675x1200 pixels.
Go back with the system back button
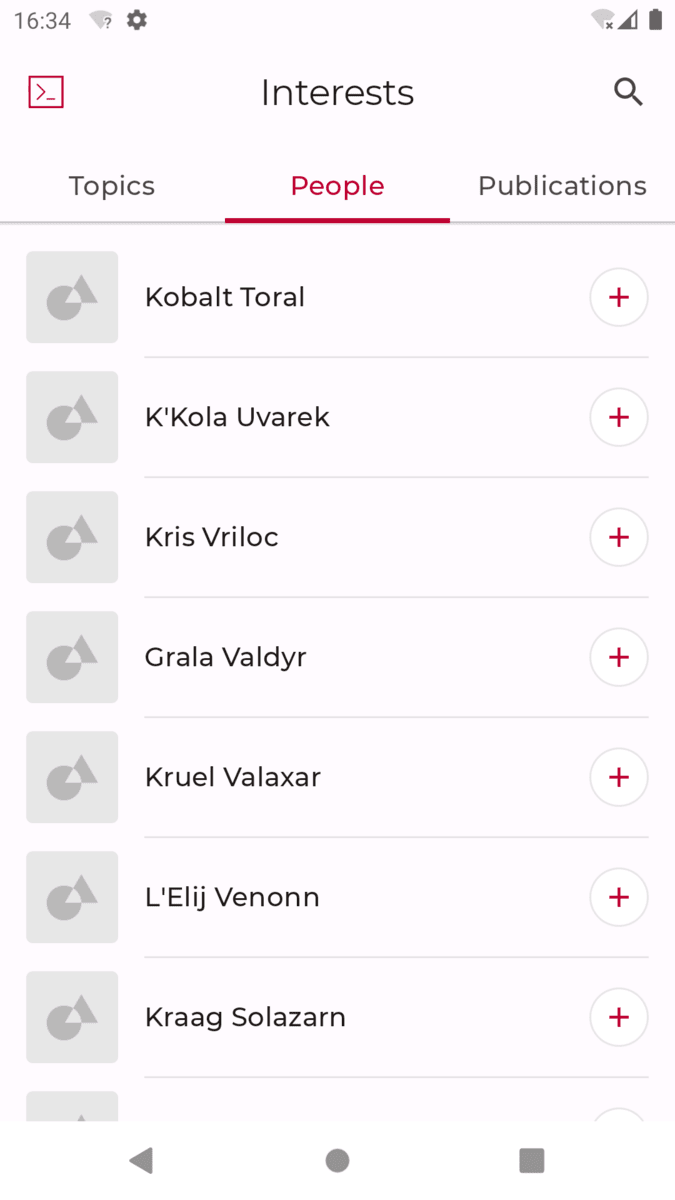pos(141,1160)
